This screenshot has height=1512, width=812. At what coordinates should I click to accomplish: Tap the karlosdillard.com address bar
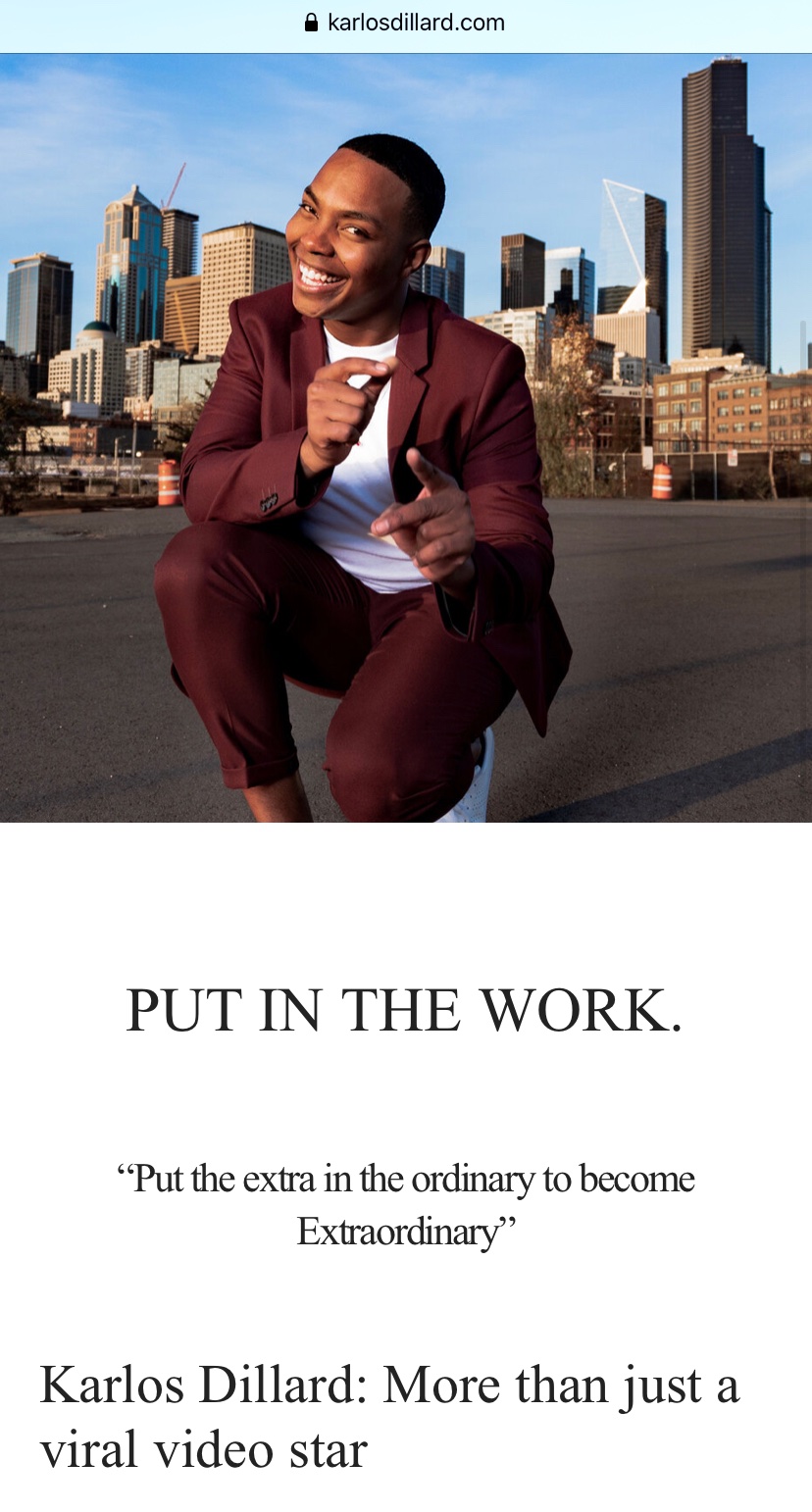[x=406, y=23]
